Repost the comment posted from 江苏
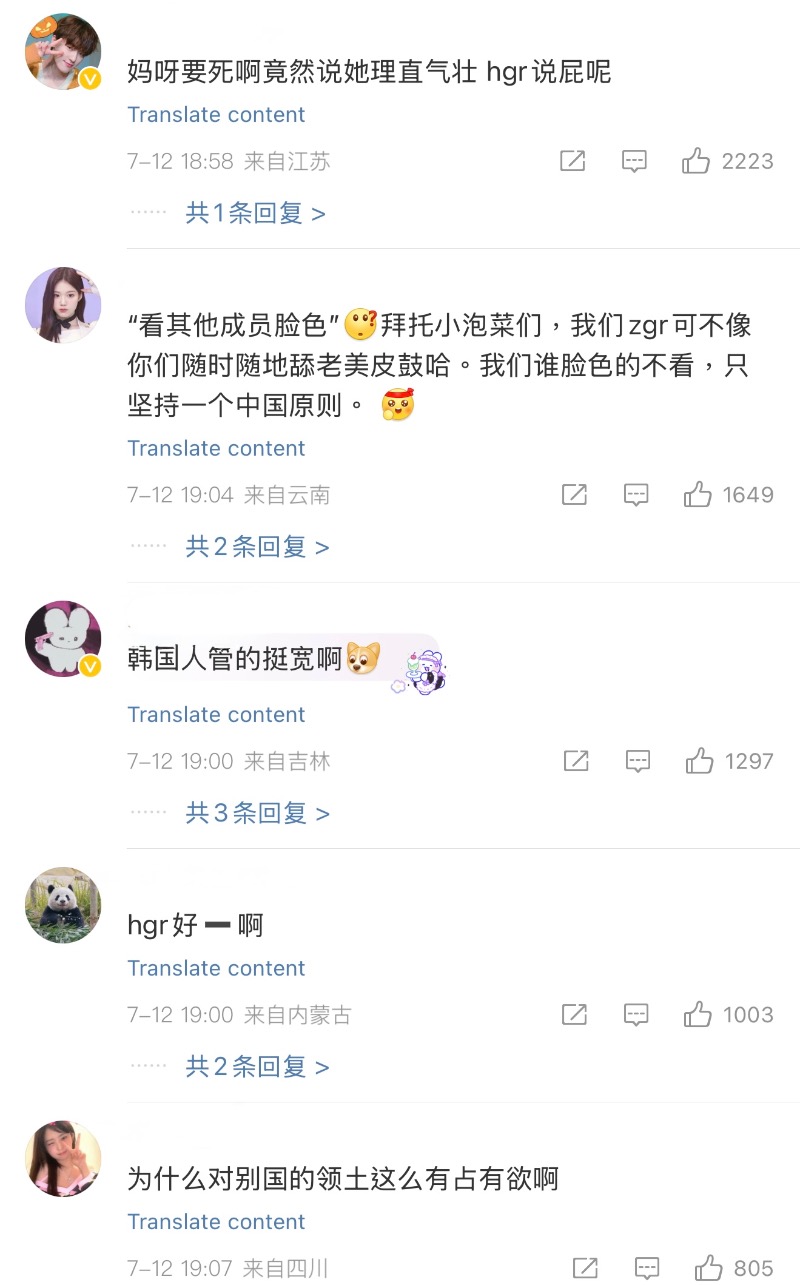The height and width of the screenshot is (1285, 800). pyautogui.click(x=572, y=161)
